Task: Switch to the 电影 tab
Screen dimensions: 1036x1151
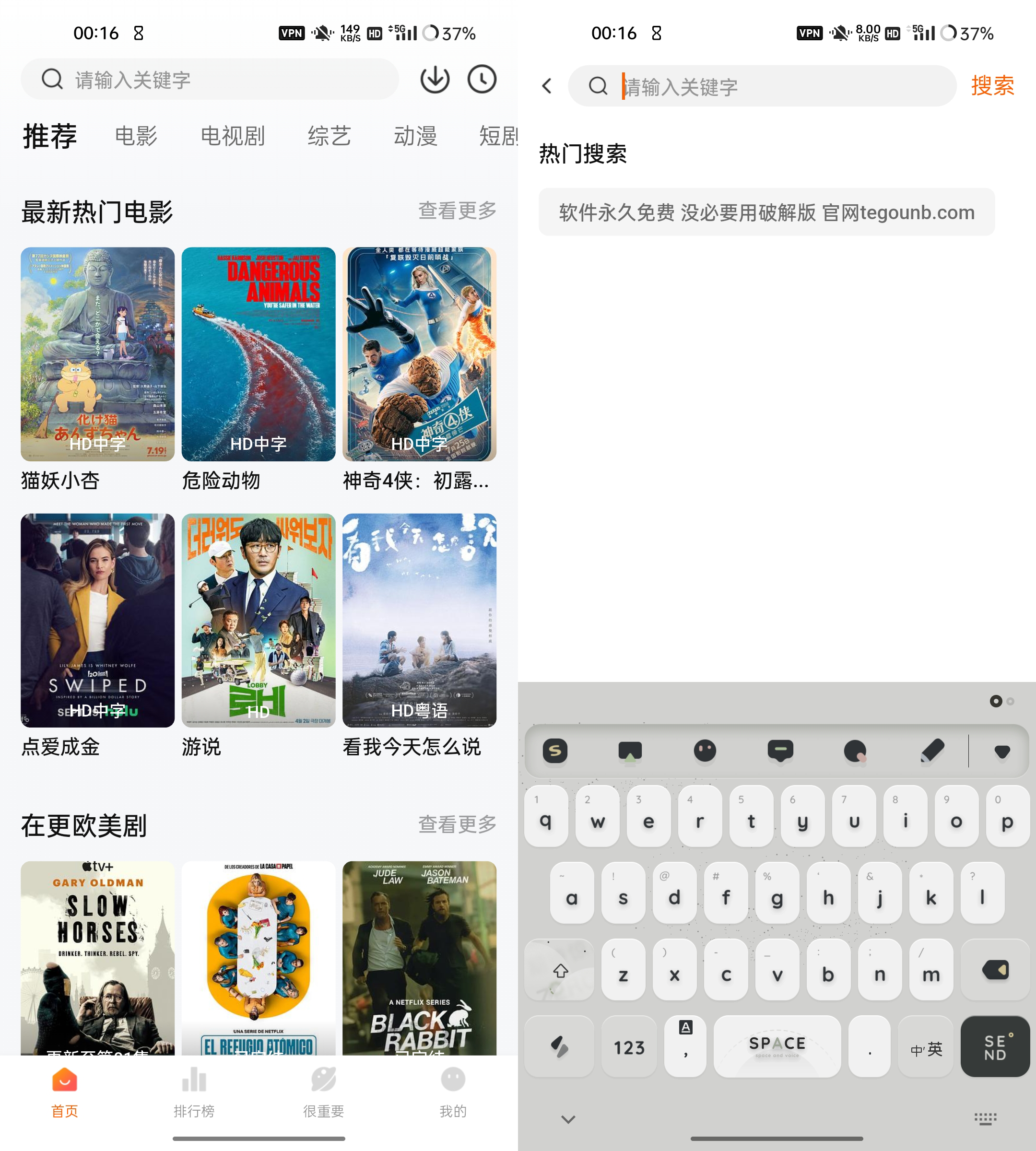Action: coord(136,136)
